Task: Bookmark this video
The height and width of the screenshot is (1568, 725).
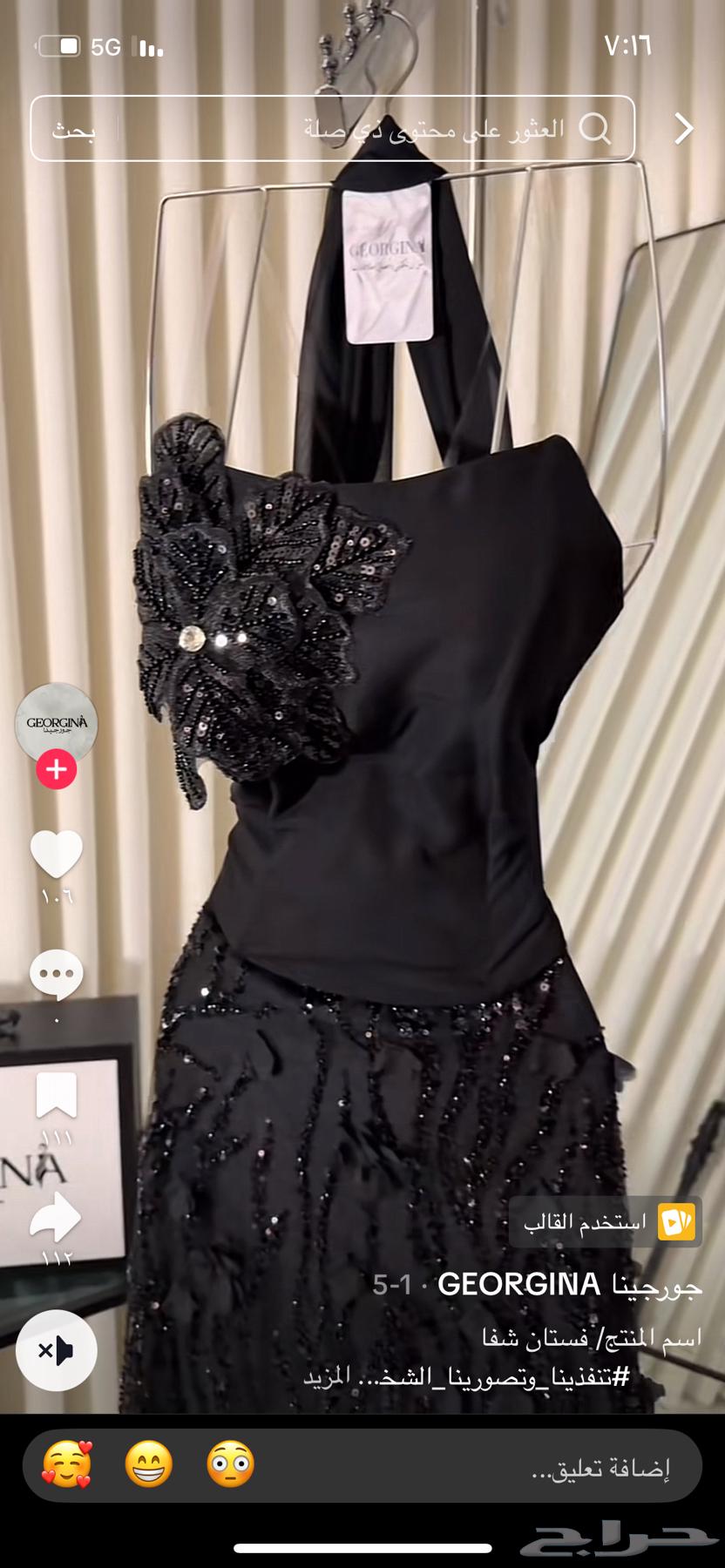Action: point(57,1096)
